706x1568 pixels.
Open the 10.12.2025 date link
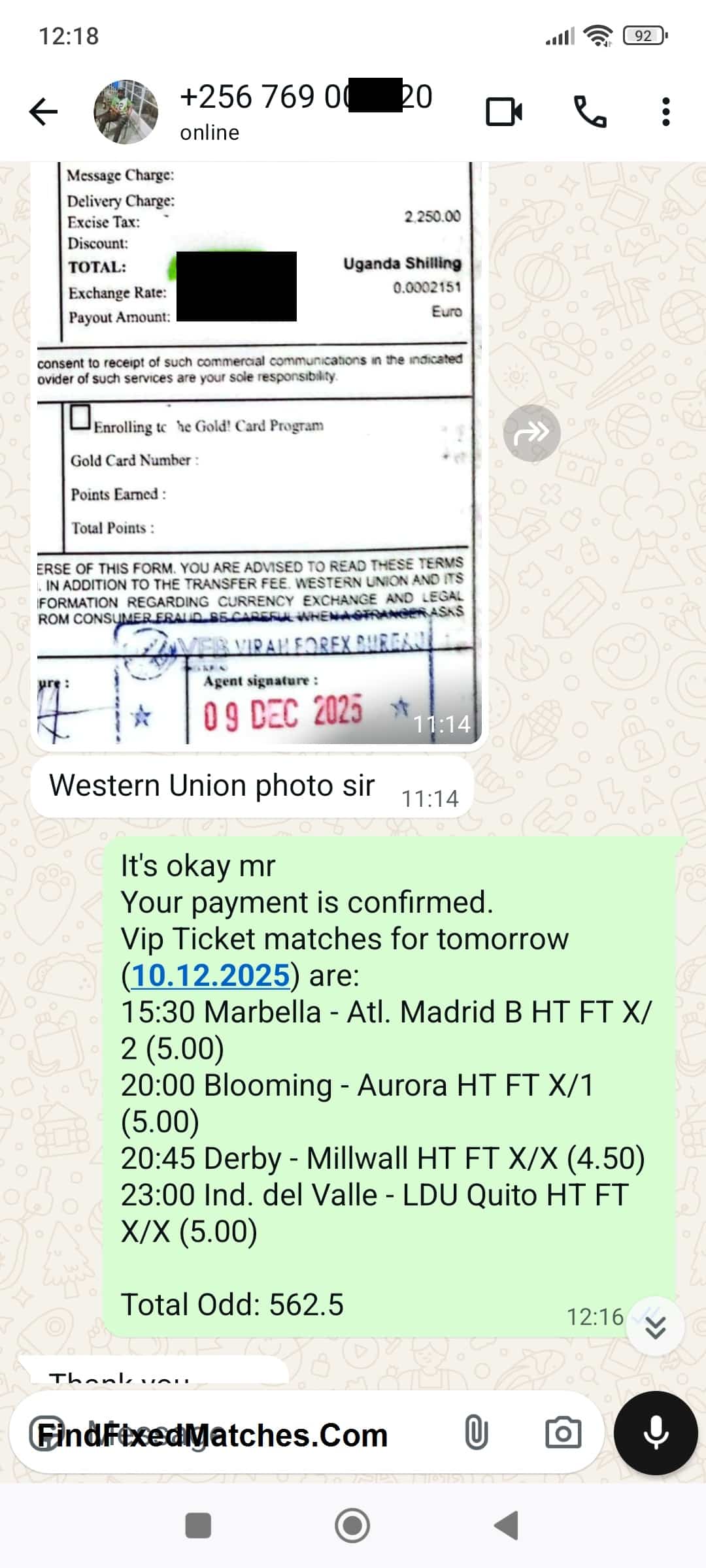210,975
